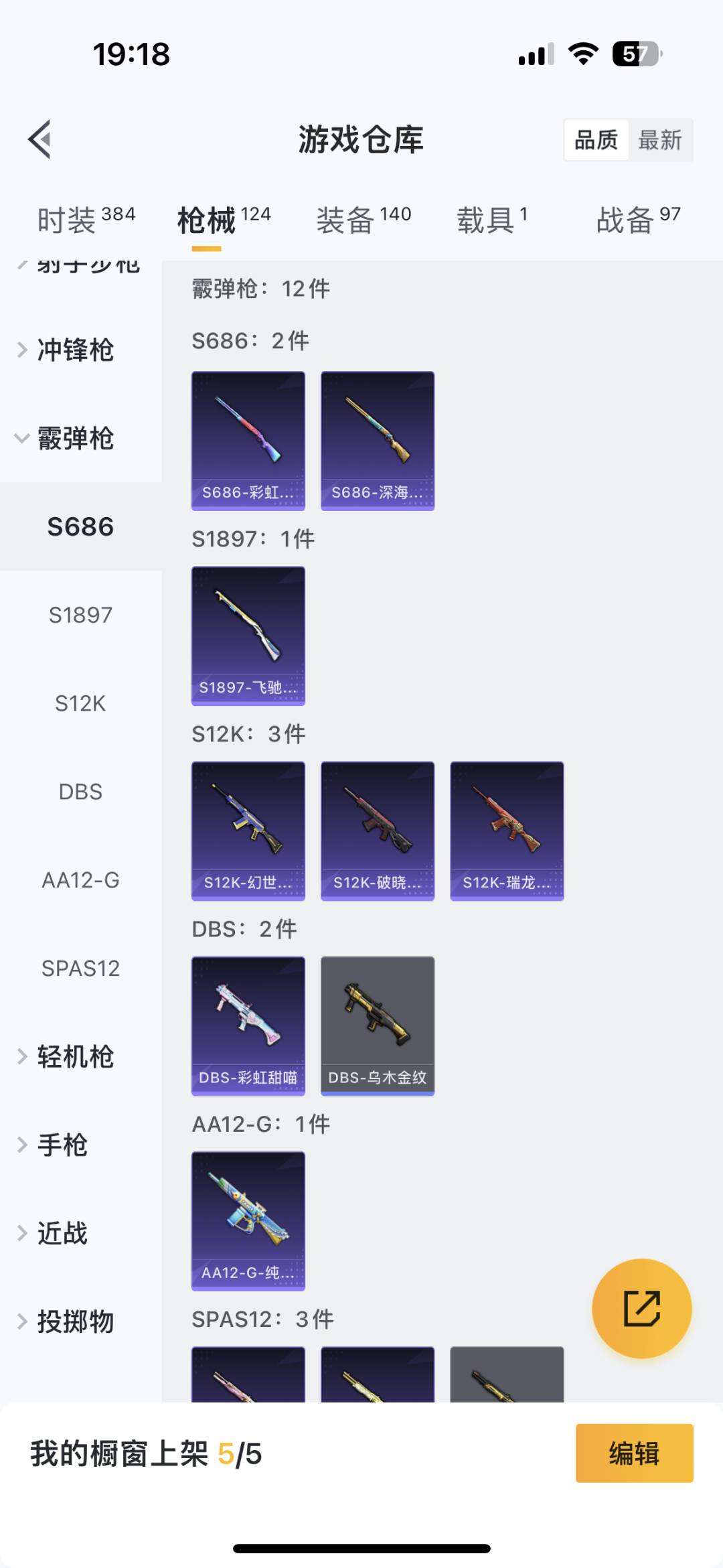Open the S686-彩虹 skin tile
Screen dimensions: 723x1568
point(248,441)
